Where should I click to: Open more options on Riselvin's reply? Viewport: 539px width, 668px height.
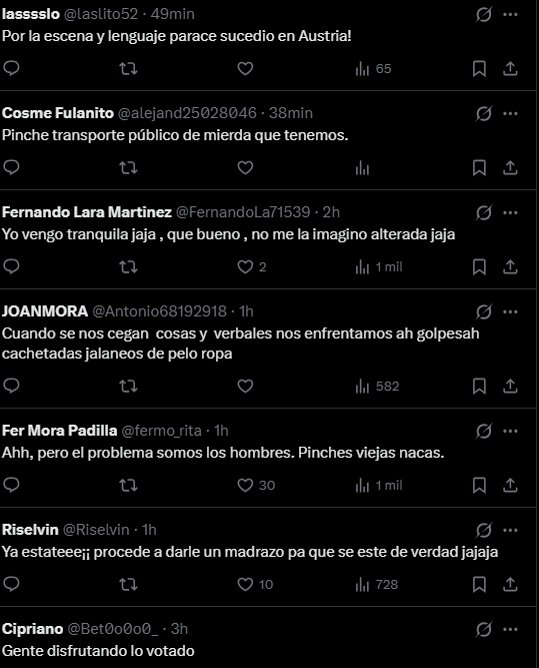pos(510,530)
